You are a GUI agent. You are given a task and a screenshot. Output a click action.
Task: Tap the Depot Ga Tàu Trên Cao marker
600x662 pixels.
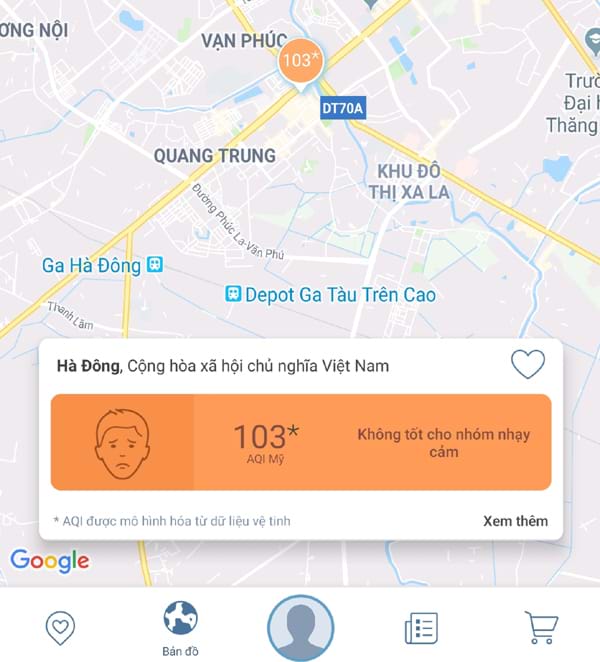tap(233, 295)
